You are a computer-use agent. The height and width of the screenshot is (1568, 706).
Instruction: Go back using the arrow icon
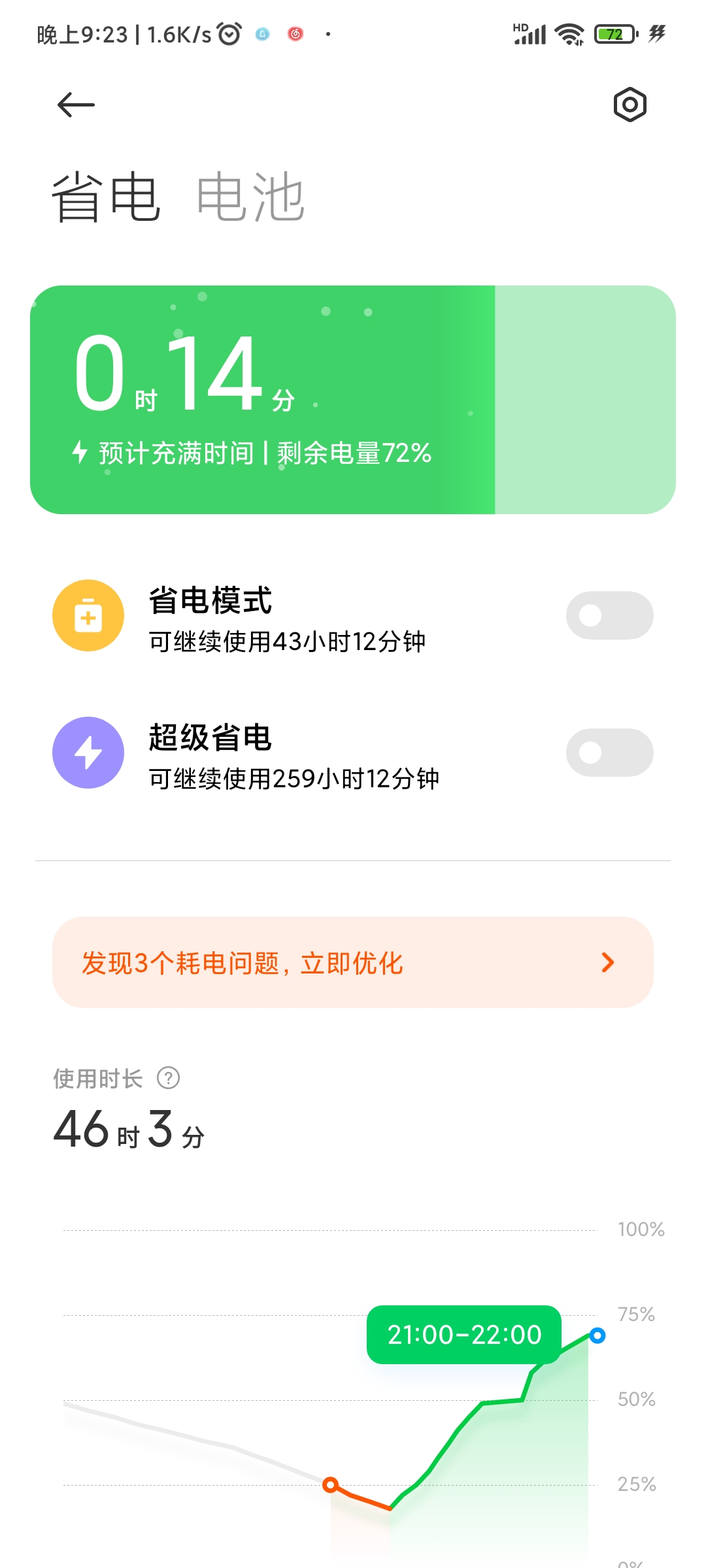(x=76, y=105)
